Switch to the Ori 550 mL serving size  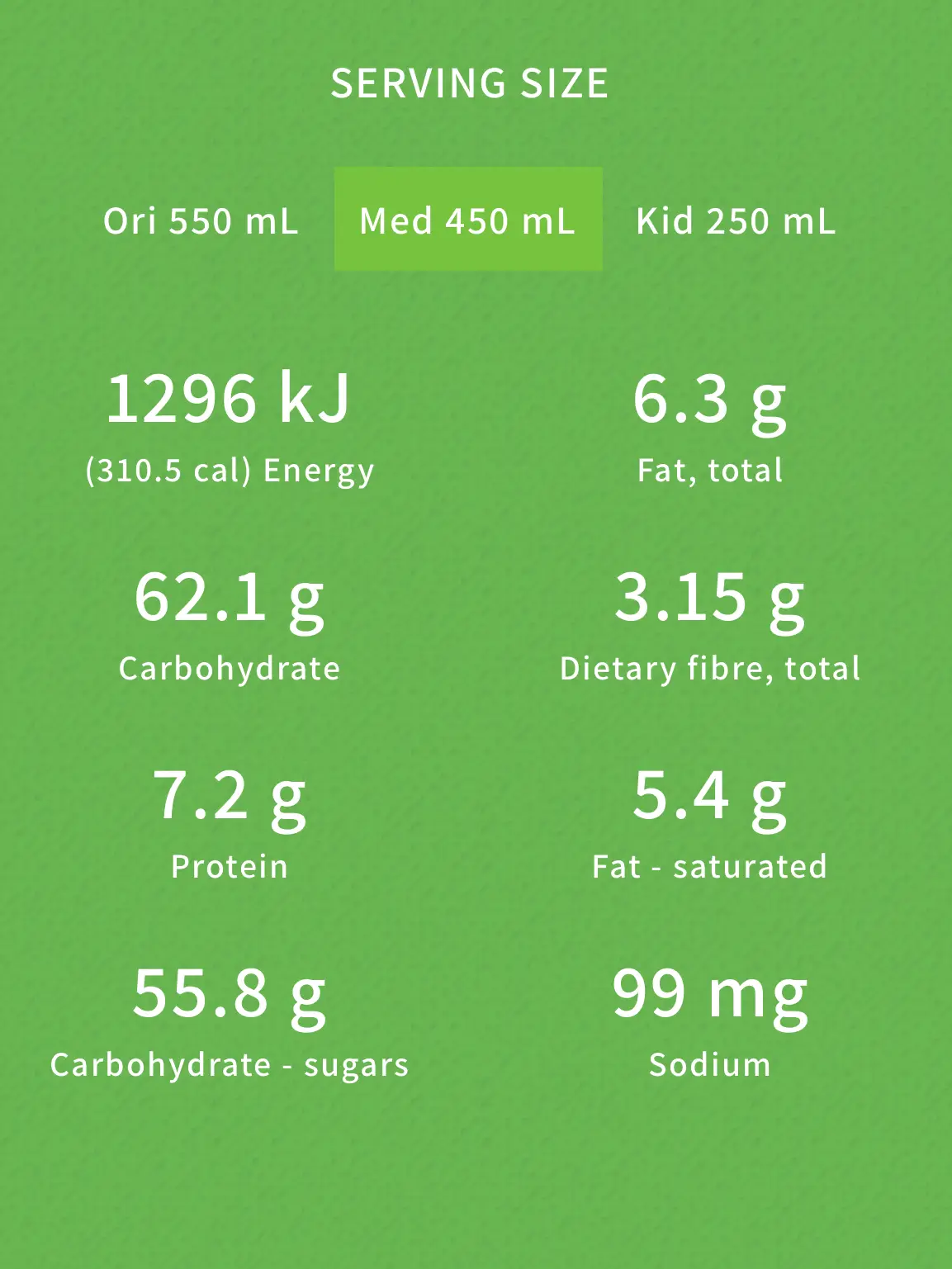click(201, 220)
